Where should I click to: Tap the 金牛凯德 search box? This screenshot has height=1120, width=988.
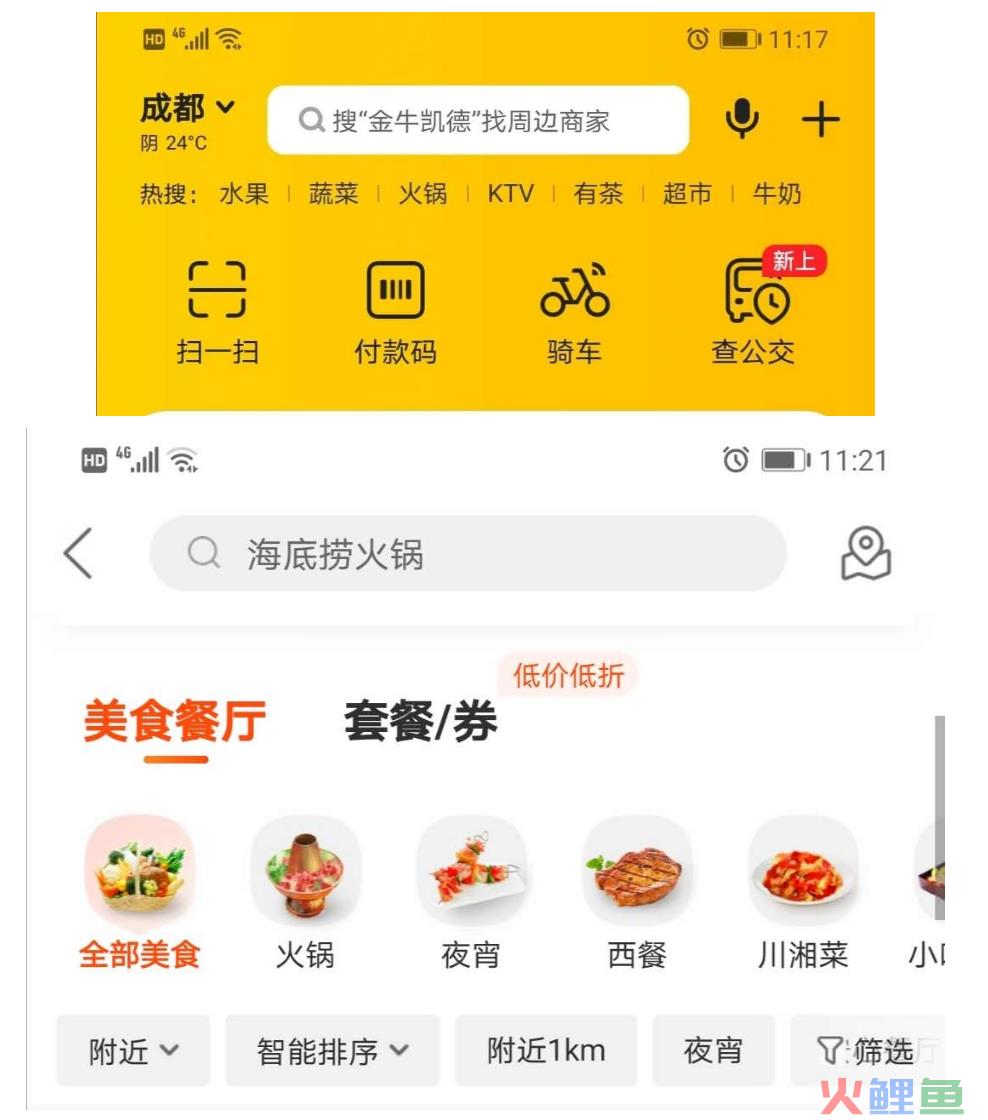[478, 121]
